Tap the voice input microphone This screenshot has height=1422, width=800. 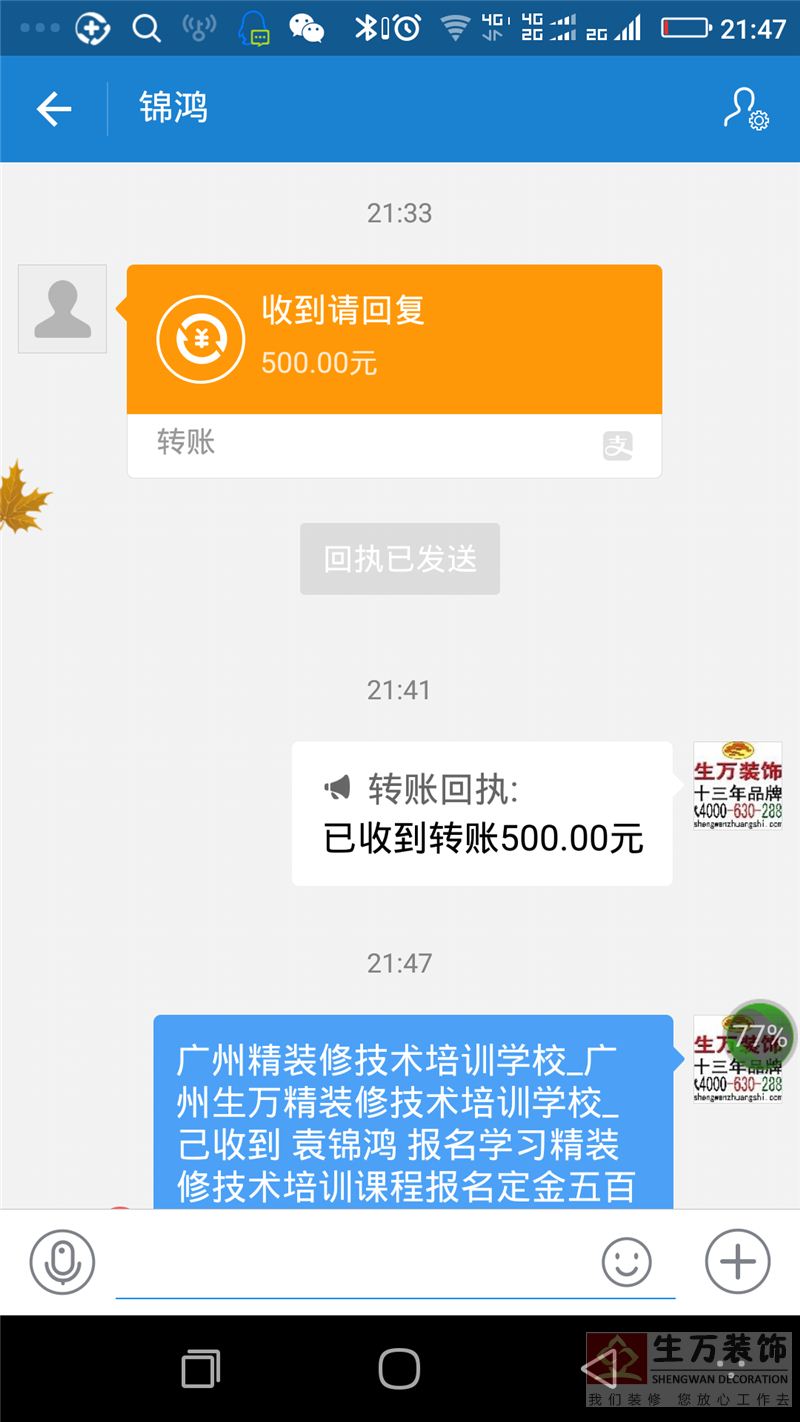62,1262
